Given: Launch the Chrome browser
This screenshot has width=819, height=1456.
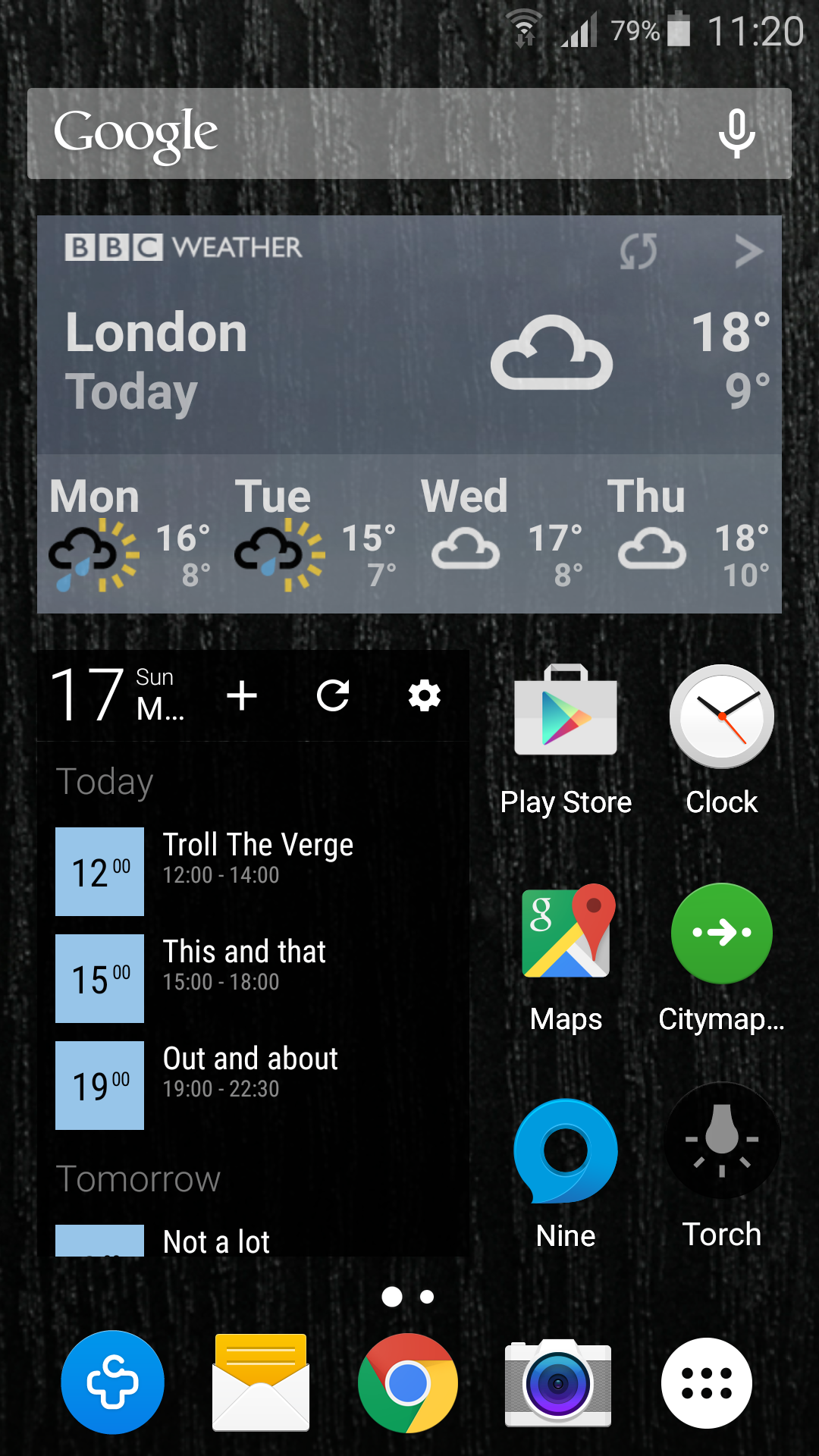Looking at the screenshot, I should 408,1382.
